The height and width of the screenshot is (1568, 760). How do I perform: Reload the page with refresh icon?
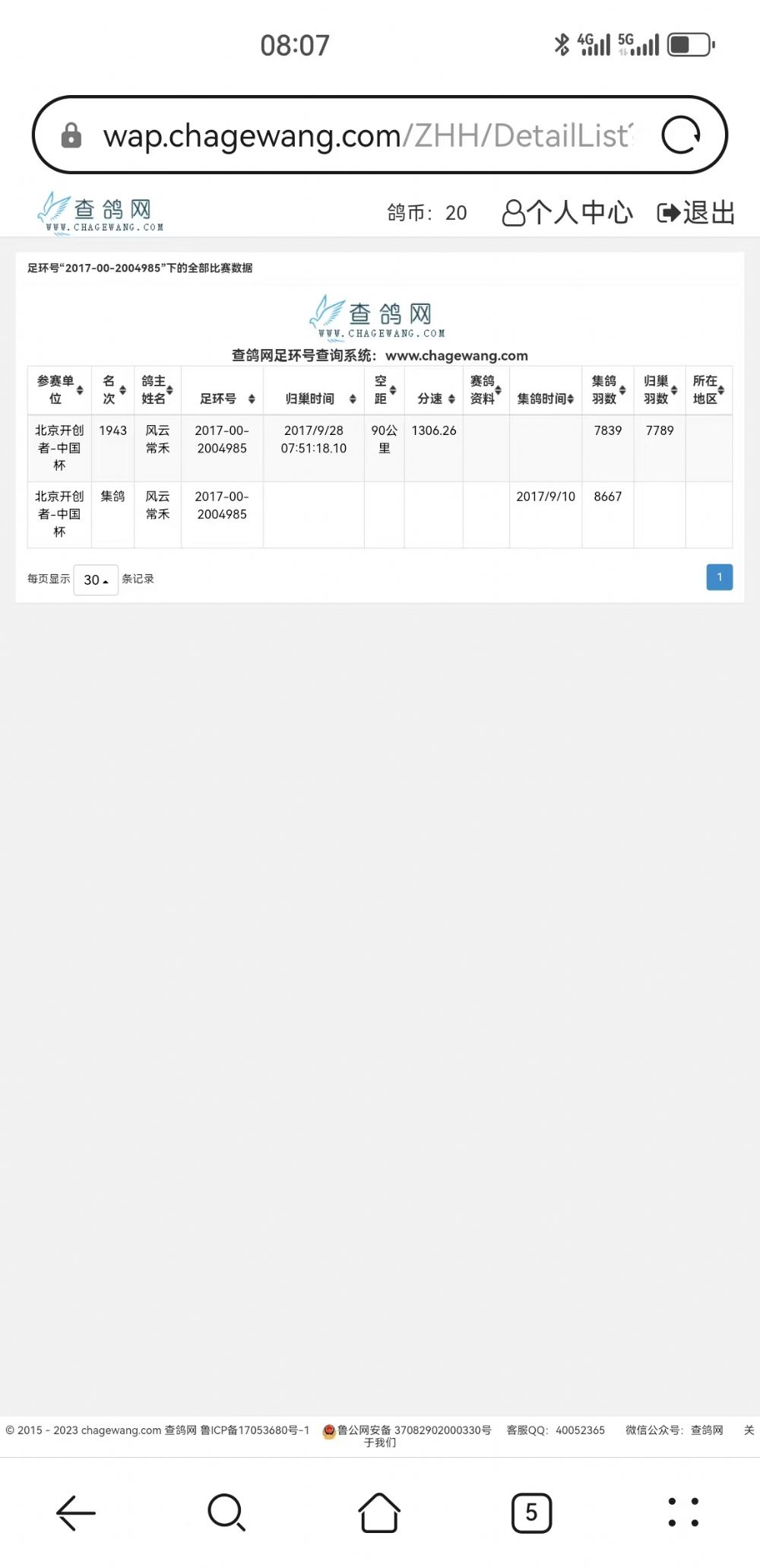(x=680, y=135)
